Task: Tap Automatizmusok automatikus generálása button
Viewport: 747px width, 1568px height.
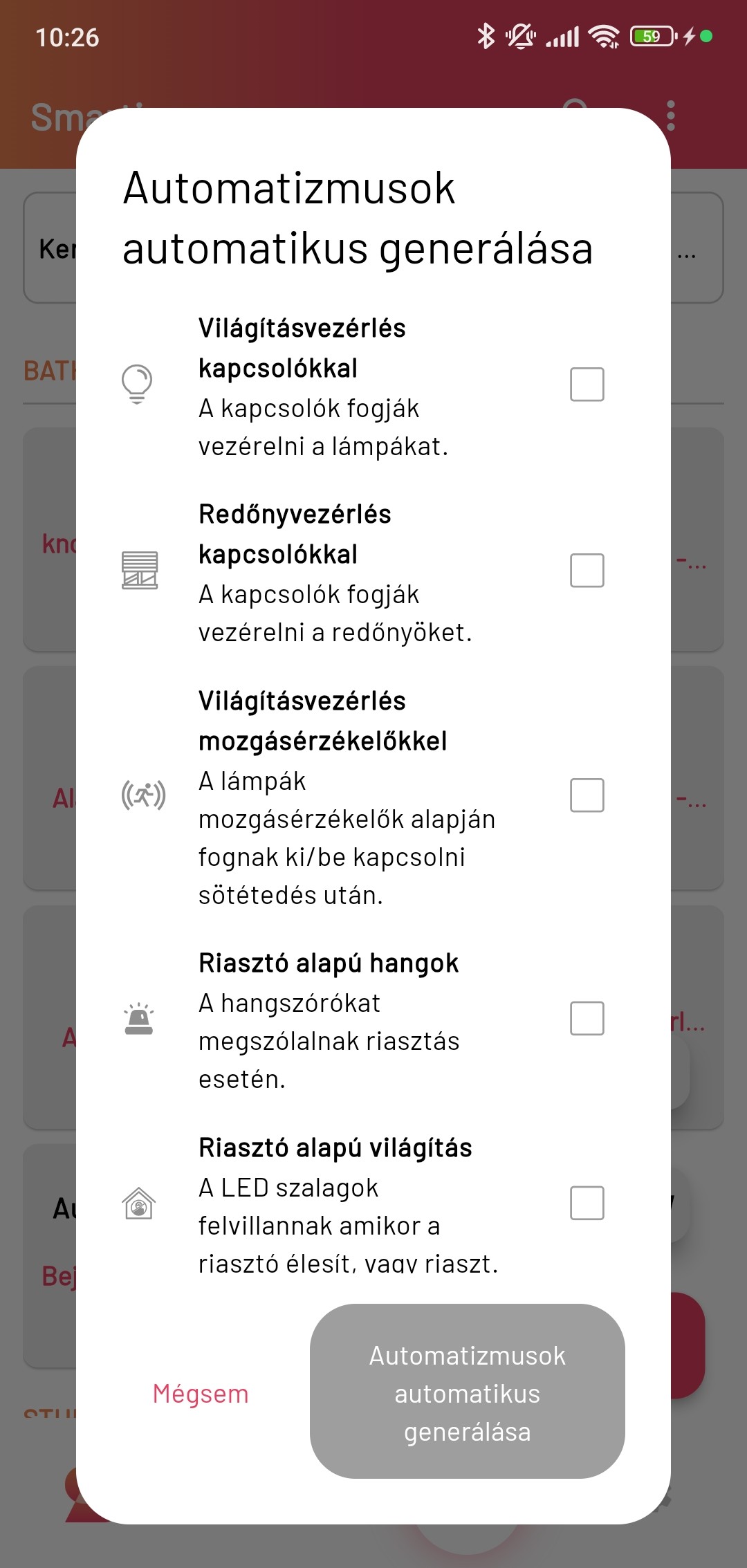Action: click(467, 1392)
